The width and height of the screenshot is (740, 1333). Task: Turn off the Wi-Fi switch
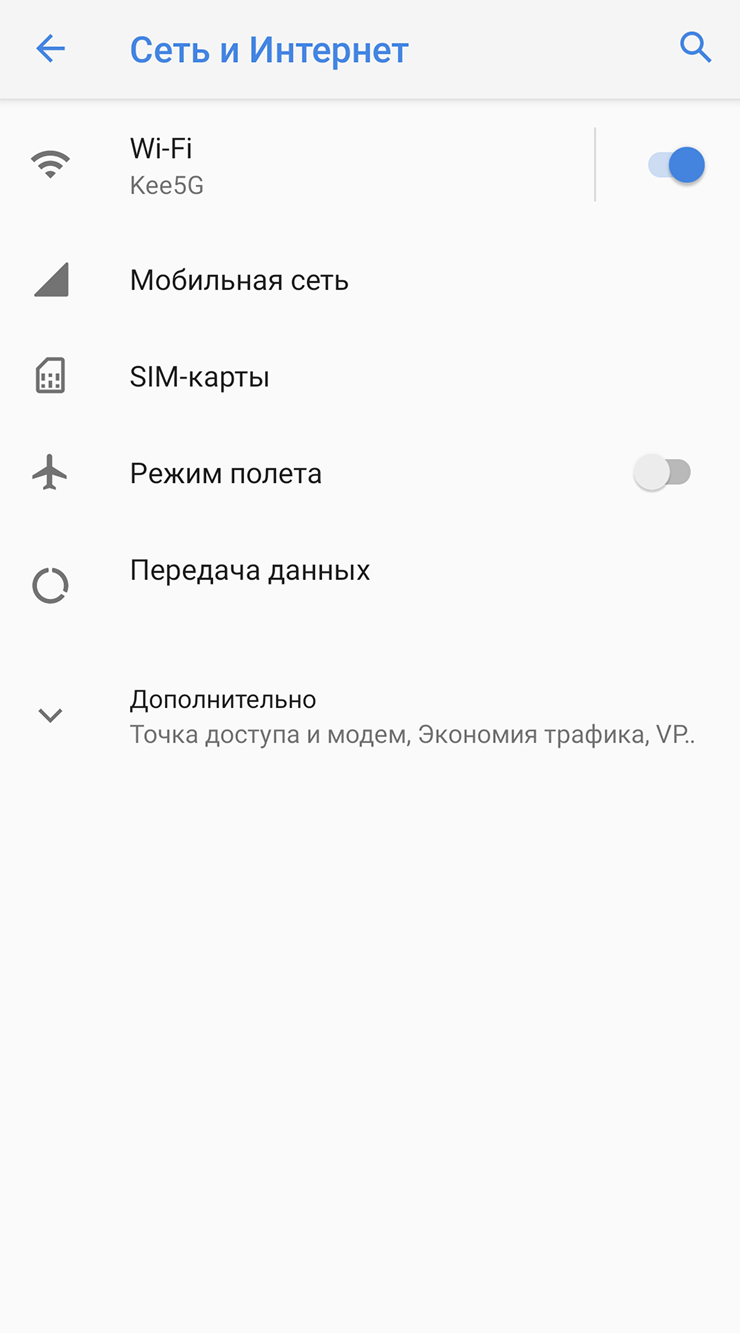676,165
